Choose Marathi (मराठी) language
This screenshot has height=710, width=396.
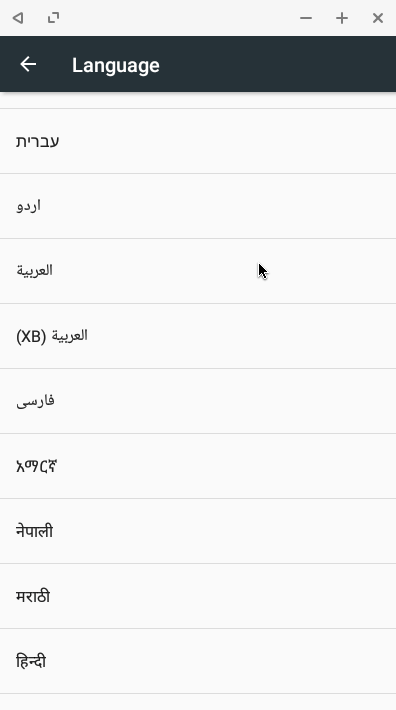[x=198, y=596]
